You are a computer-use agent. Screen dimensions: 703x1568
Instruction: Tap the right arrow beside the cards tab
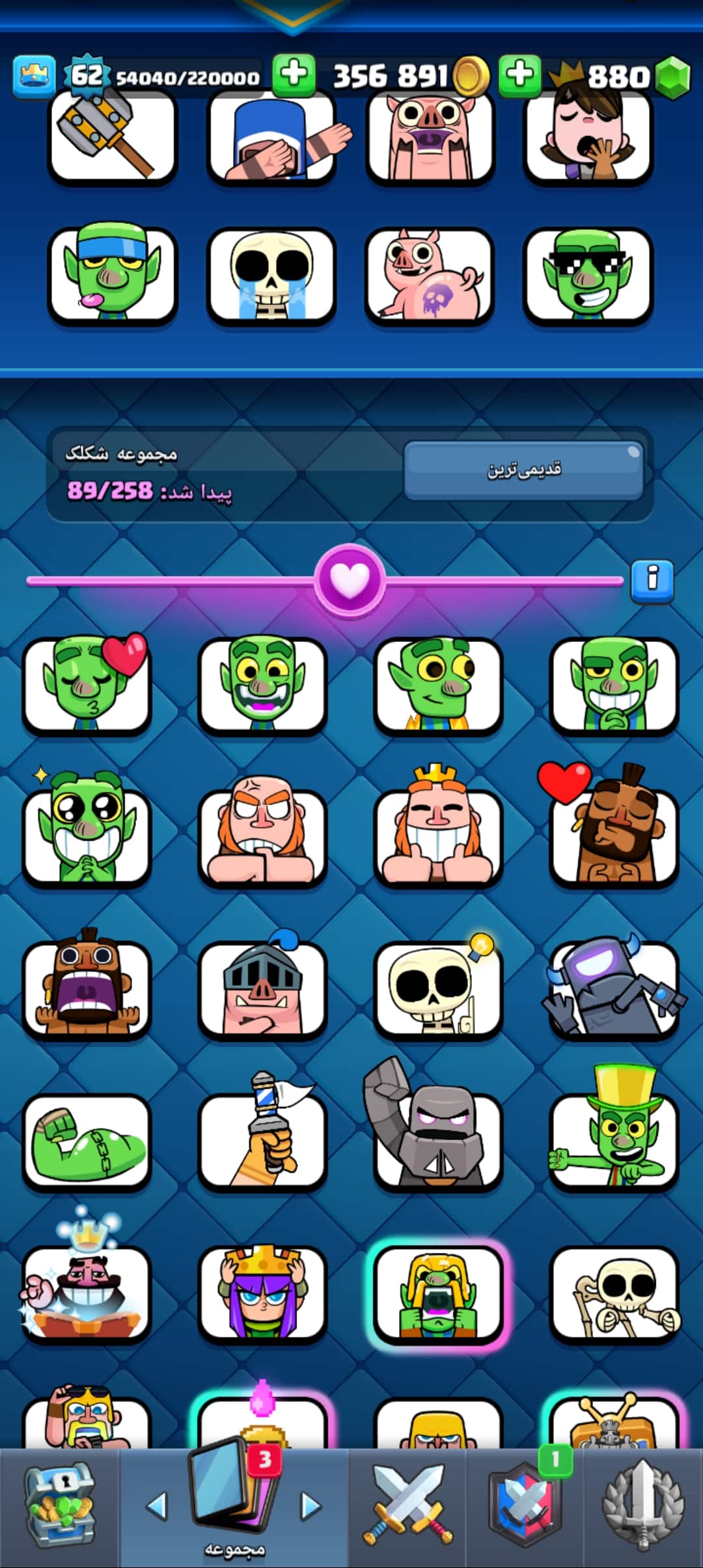tap(312, 1505)
